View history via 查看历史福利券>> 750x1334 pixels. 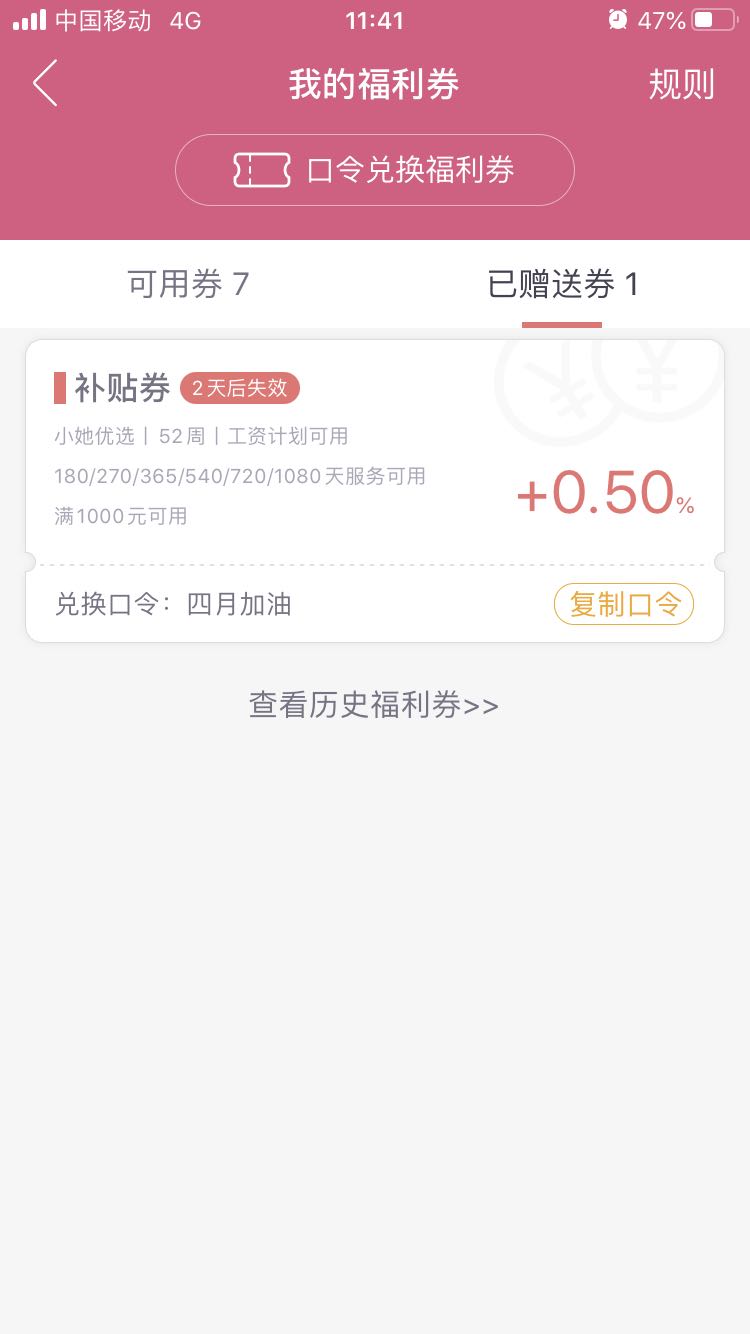click(374, 705)
